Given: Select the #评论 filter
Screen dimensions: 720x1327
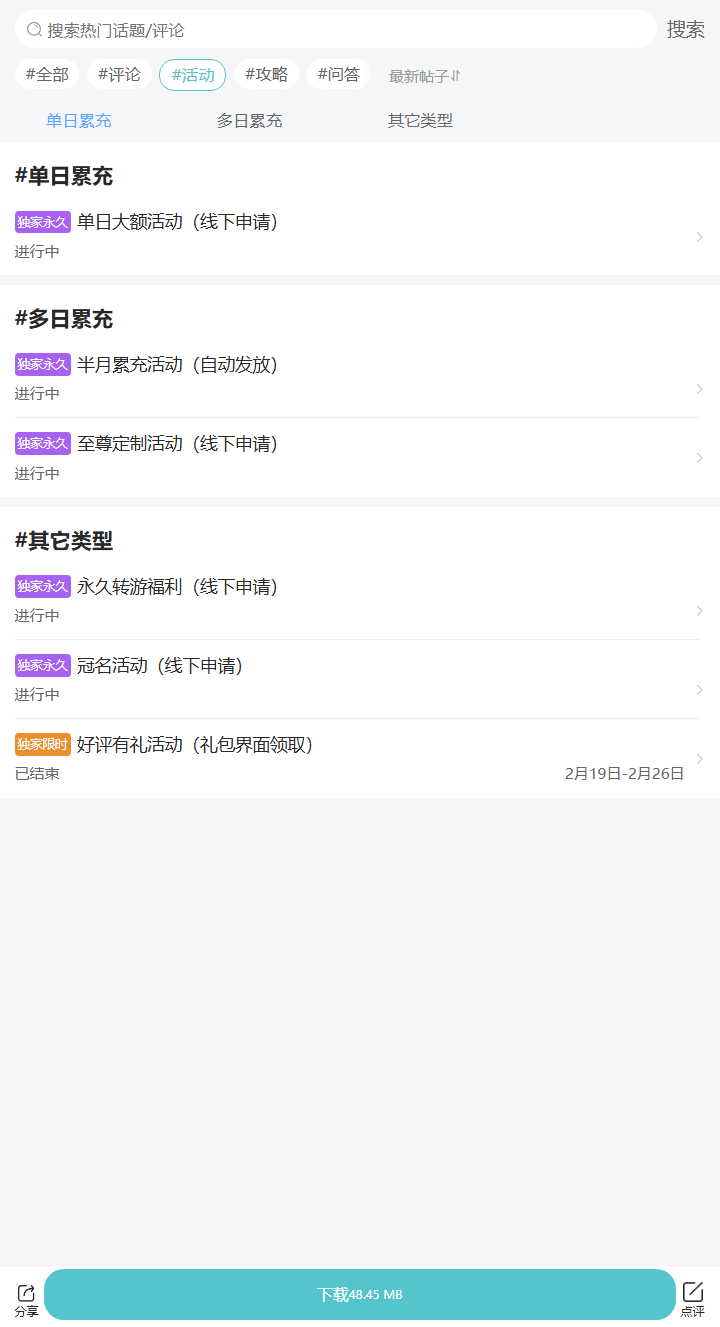Looking at the screenshot, I should pos(119,74).
